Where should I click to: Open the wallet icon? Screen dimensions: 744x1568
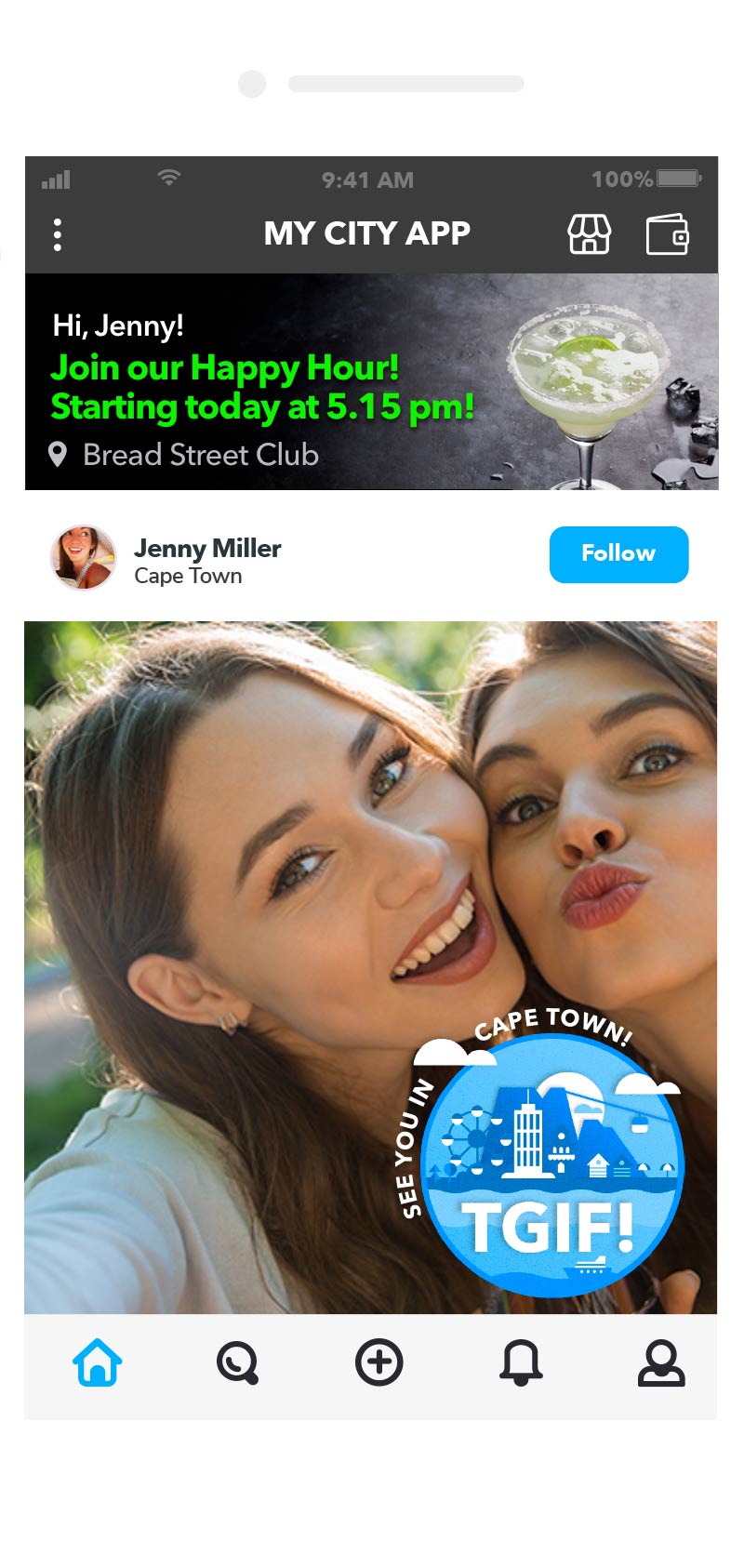(667, 234)
